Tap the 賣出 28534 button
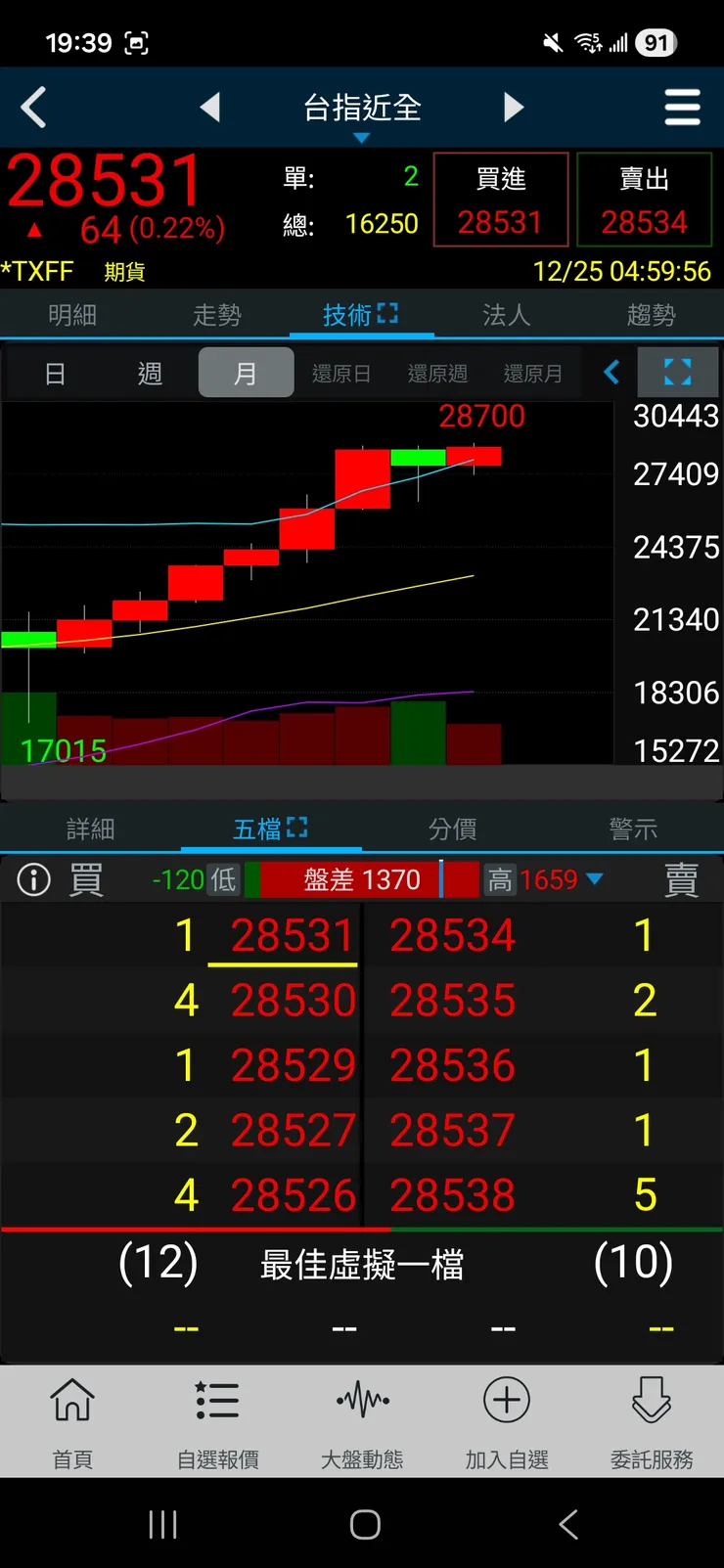Viewport: 724px width, 1568px height. pyautogui.click(x=644, y=200)
